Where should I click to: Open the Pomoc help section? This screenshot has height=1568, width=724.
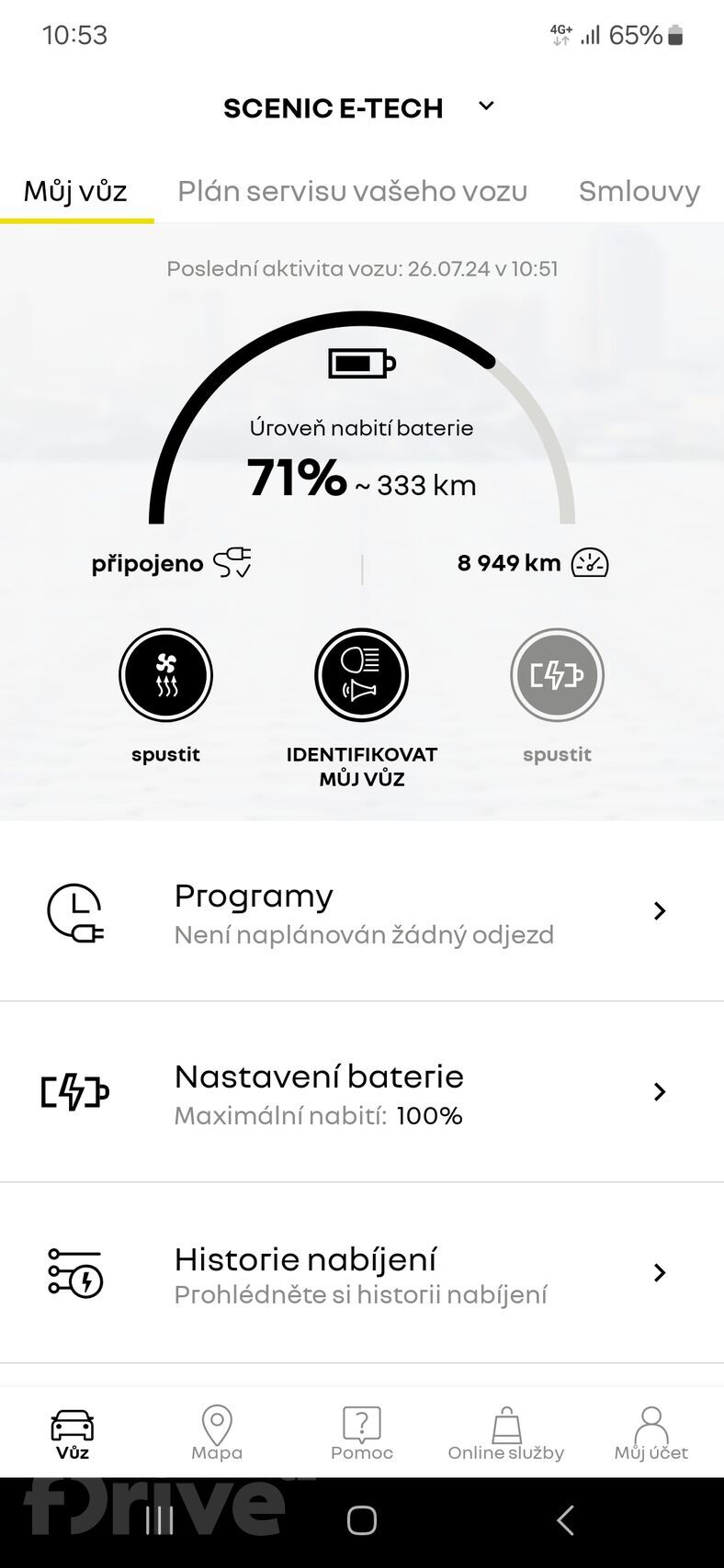coord(362,1433)
